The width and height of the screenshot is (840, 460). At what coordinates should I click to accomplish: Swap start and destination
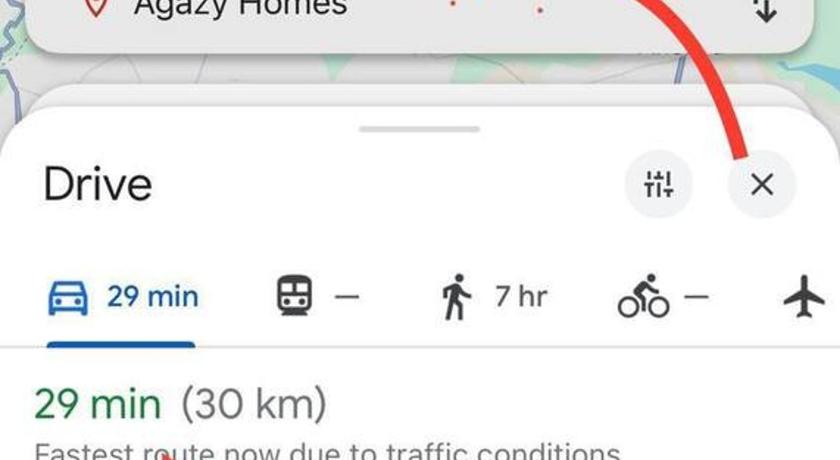pyautogui.click(x=763, y=10)
